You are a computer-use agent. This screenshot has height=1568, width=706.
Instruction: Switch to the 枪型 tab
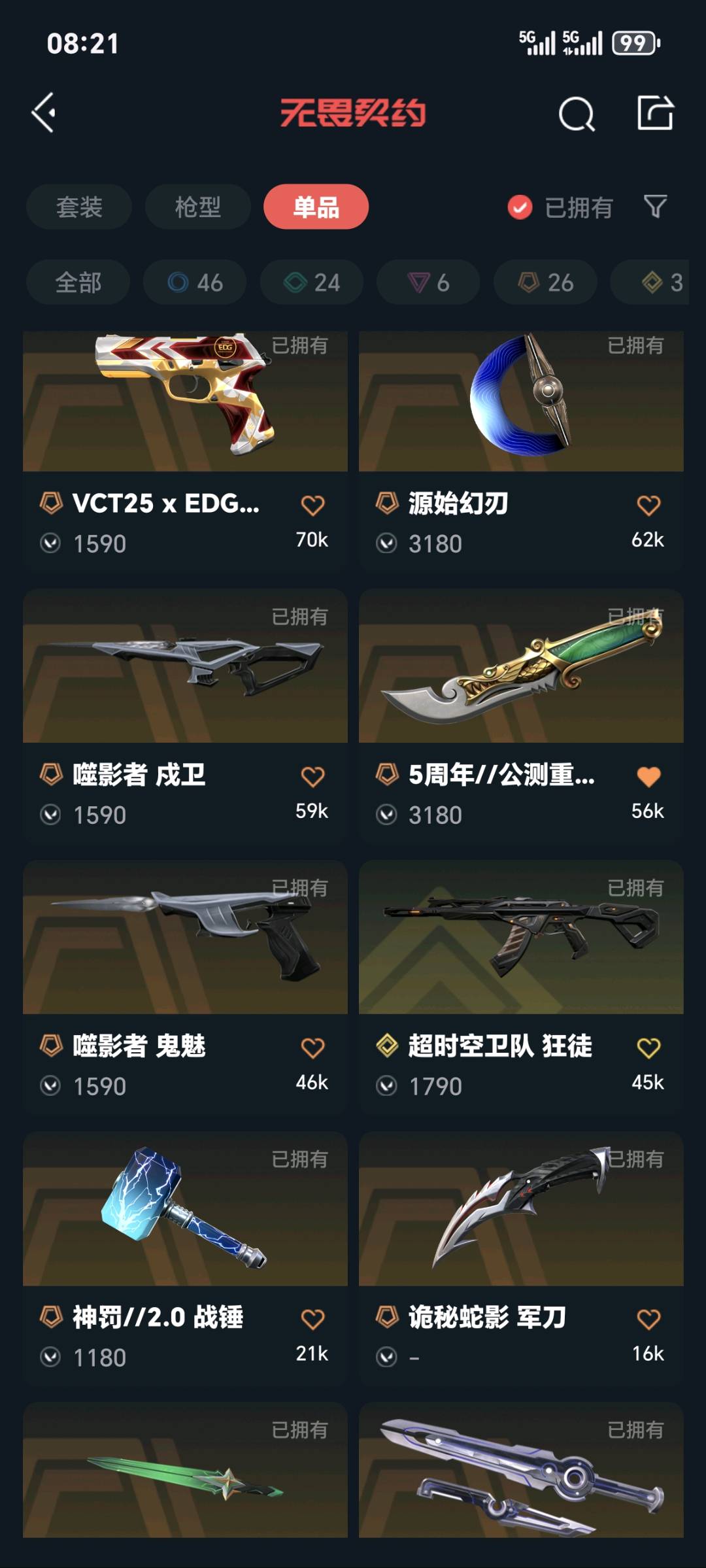[x=197, y=207]
